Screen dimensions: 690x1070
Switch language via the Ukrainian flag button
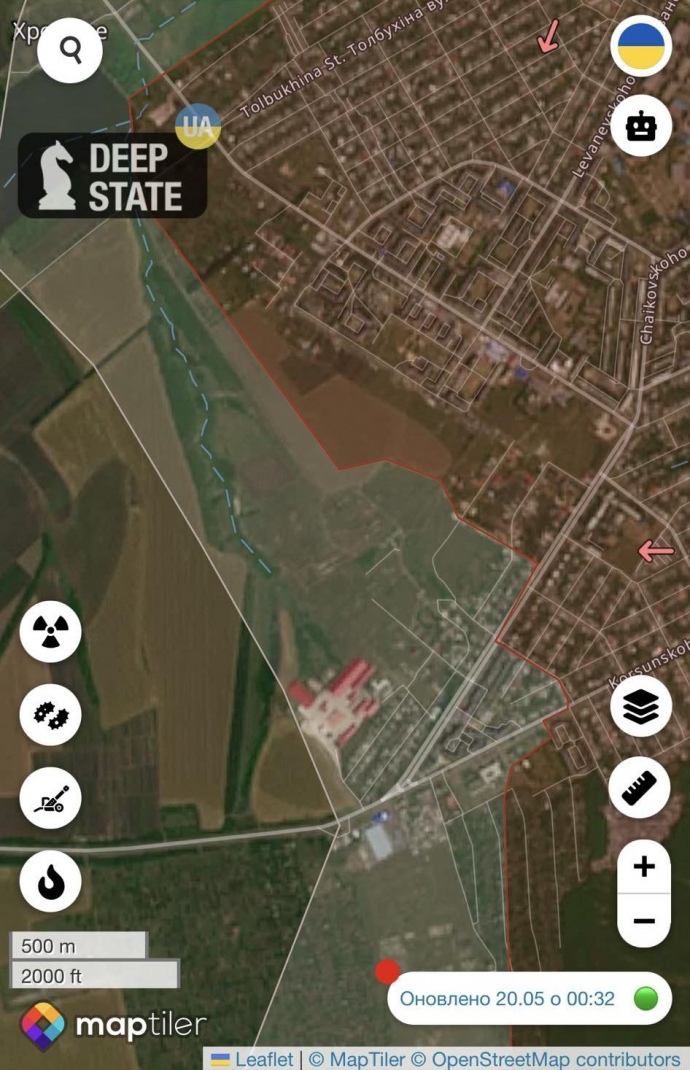click(x=641, y=47)
